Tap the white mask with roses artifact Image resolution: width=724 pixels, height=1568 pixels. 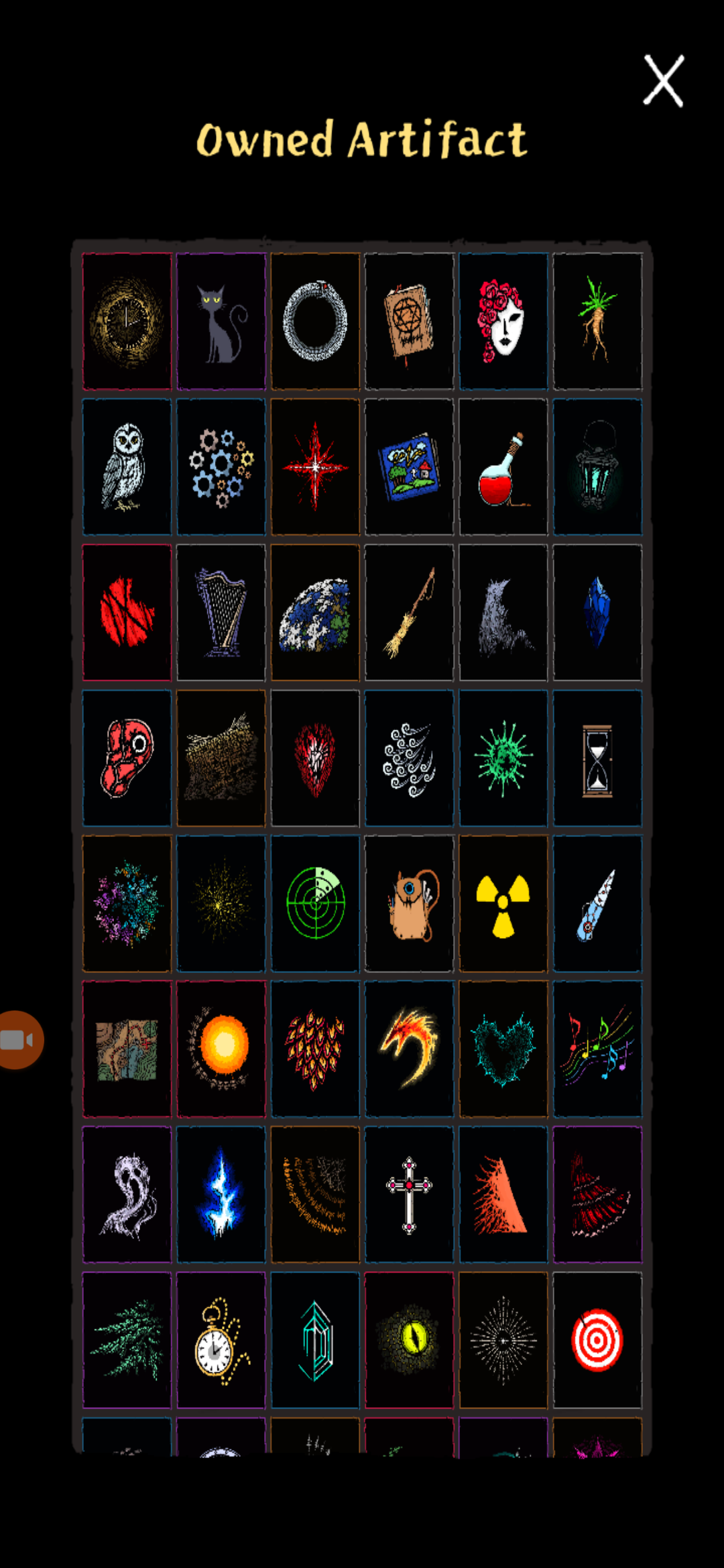point(503,322)
